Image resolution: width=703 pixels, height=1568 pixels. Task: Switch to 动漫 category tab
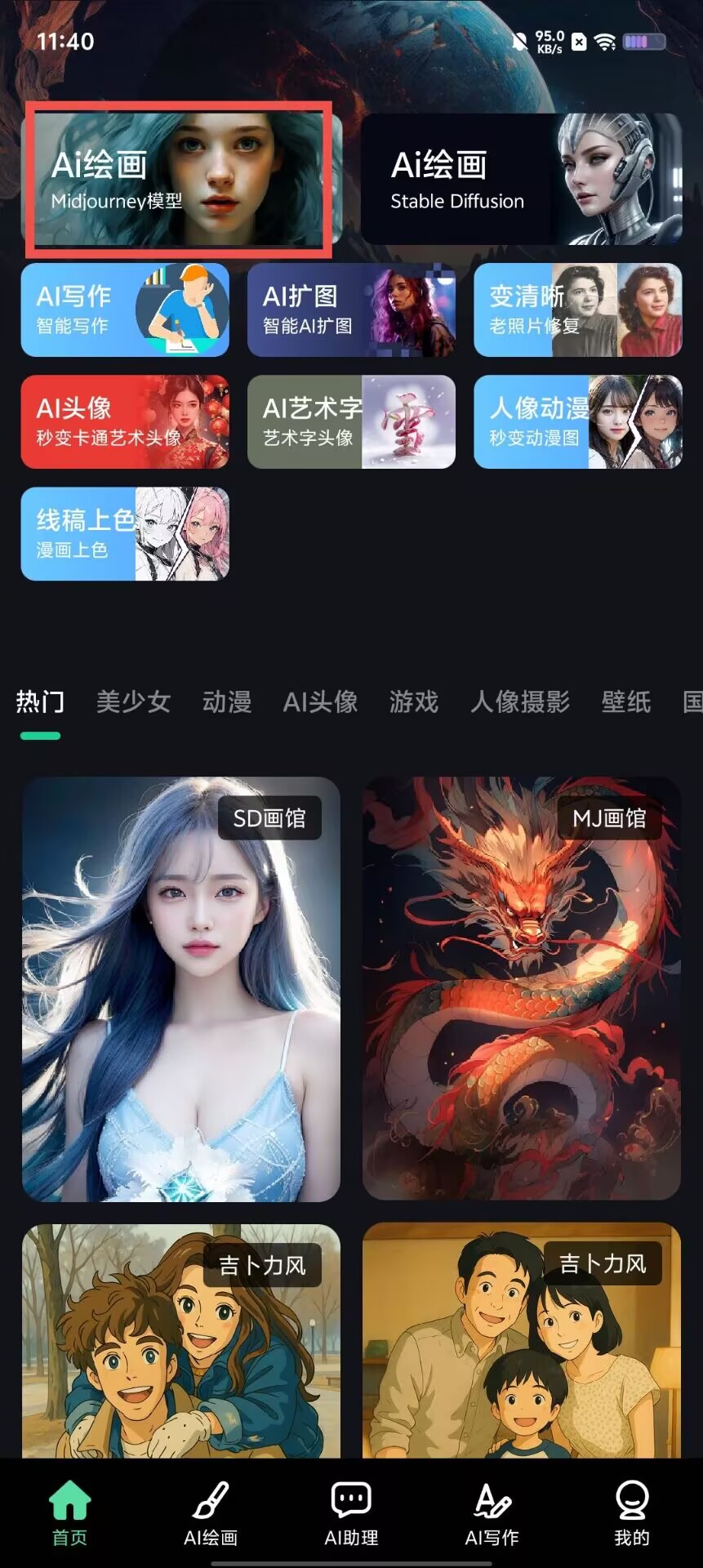click(x=227, y=702)
